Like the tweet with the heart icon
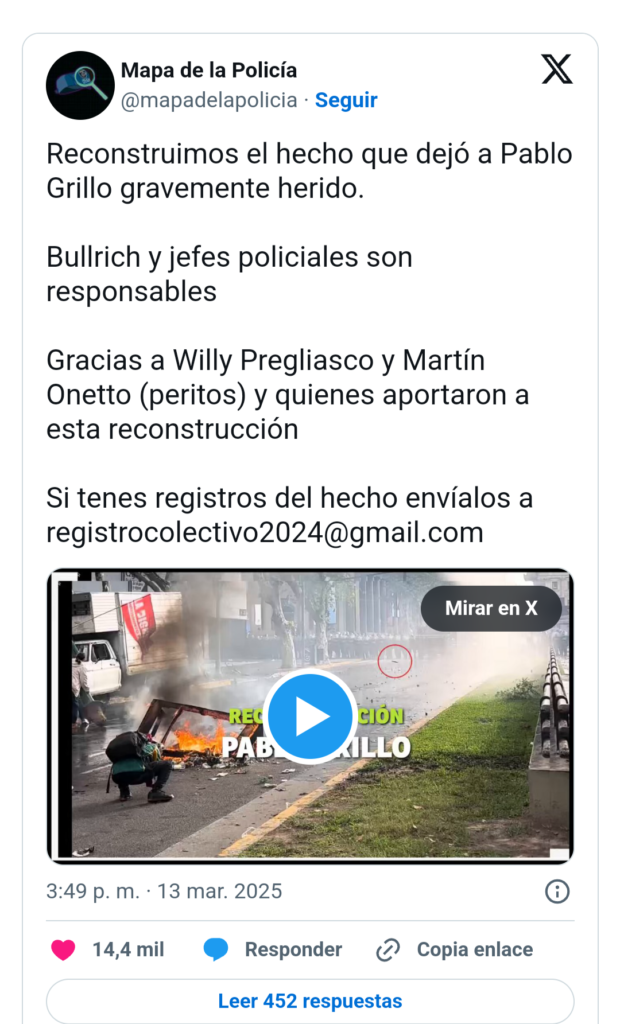The image size is (620, 1024). click(64, 949)
